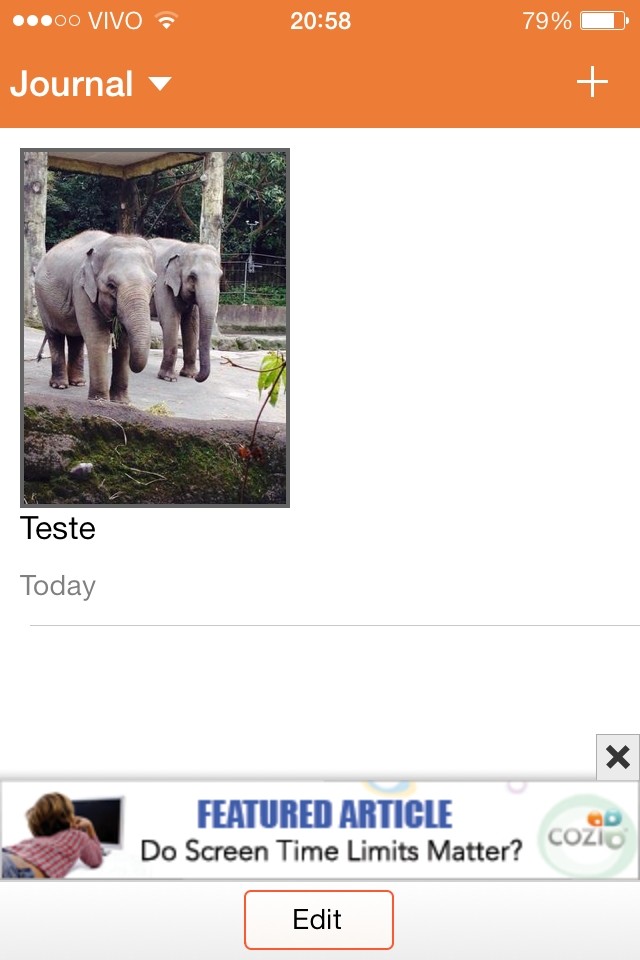The image size is (640, 960).
Task: Dismiss the advertisement banner
Action: tap(618, 757)
